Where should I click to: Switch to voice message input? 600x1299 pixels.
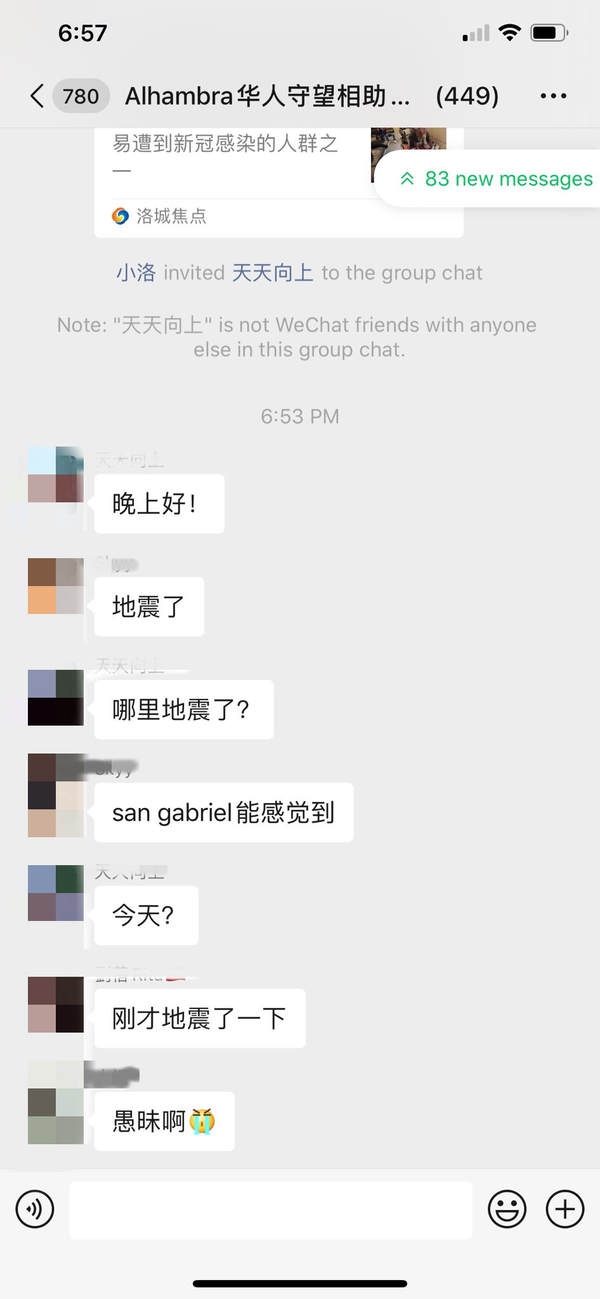[x=34, y=1210]
